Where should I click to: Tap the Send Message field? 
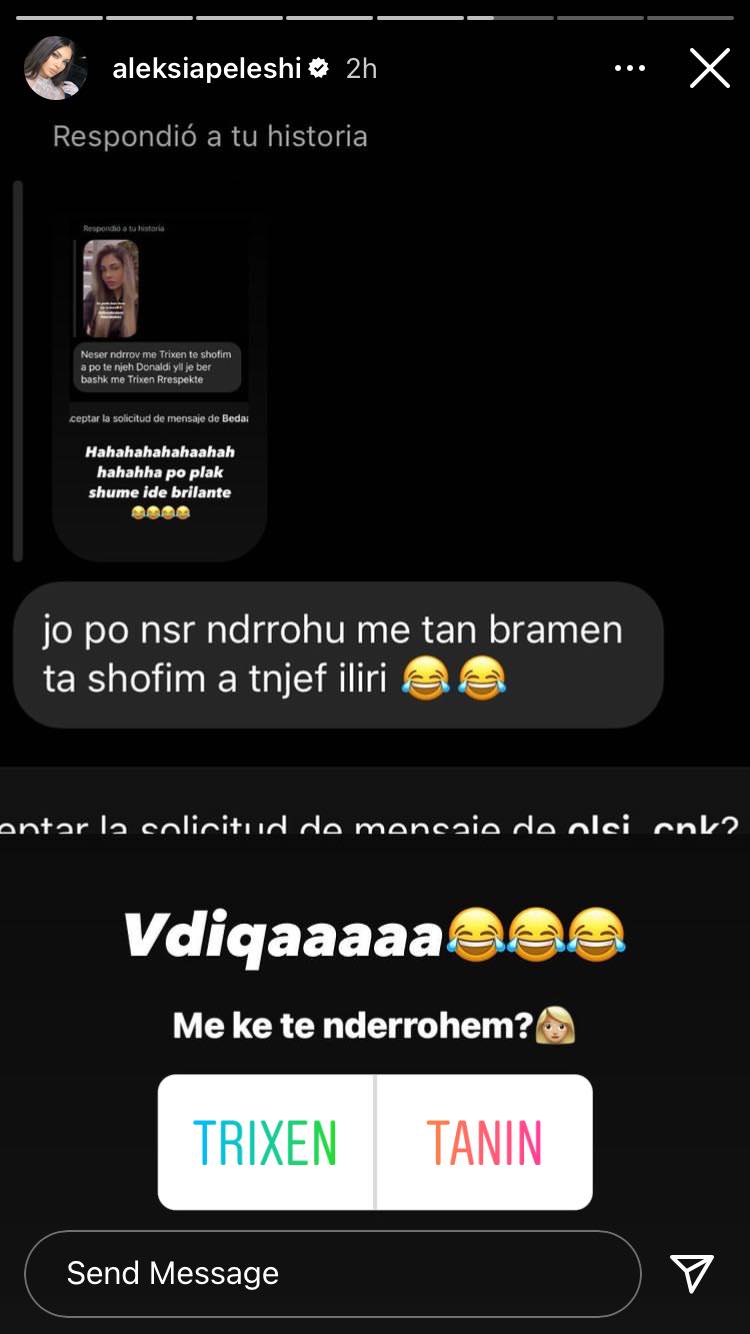click(x=332, y=1273)
